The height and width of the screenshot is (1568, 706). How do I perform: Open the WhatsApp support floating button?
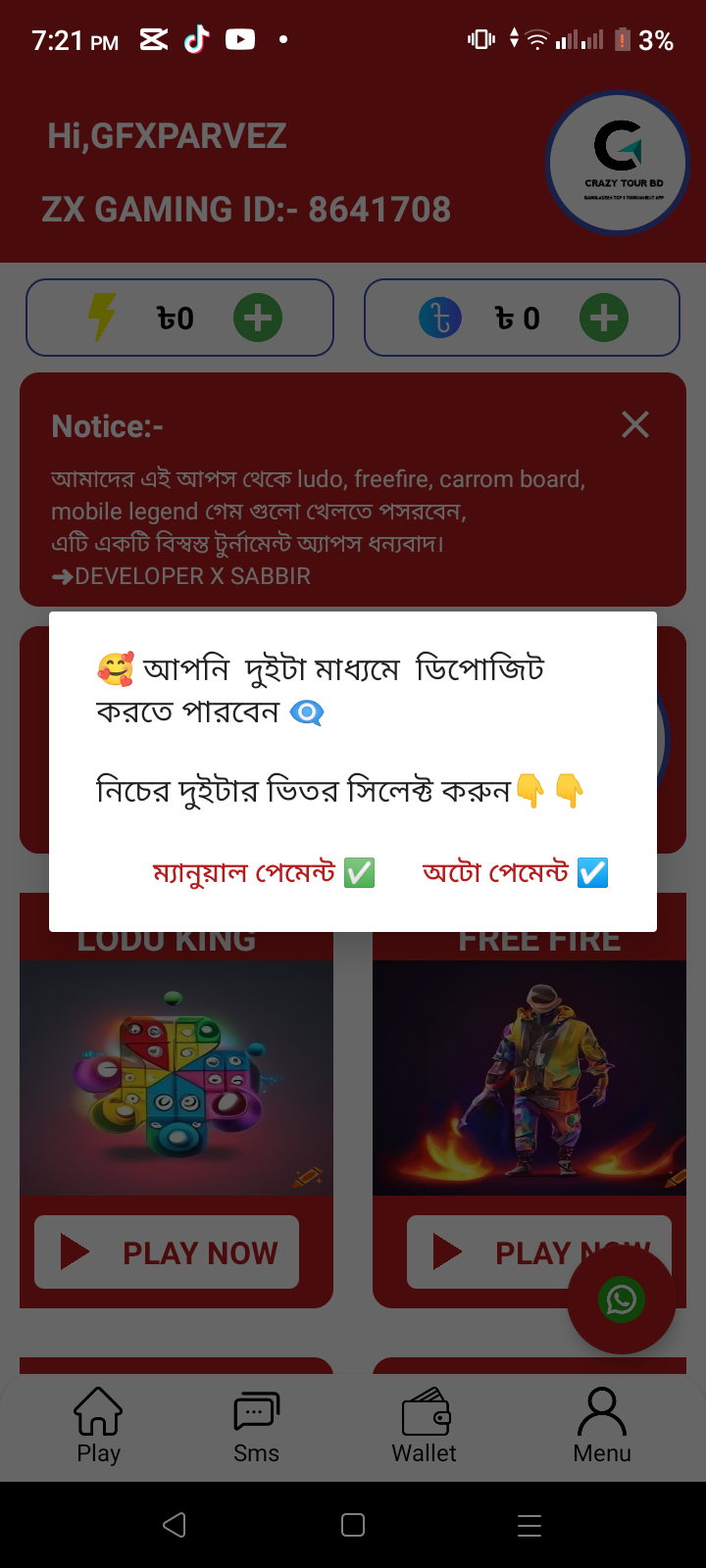click(x=622, y=1299)
